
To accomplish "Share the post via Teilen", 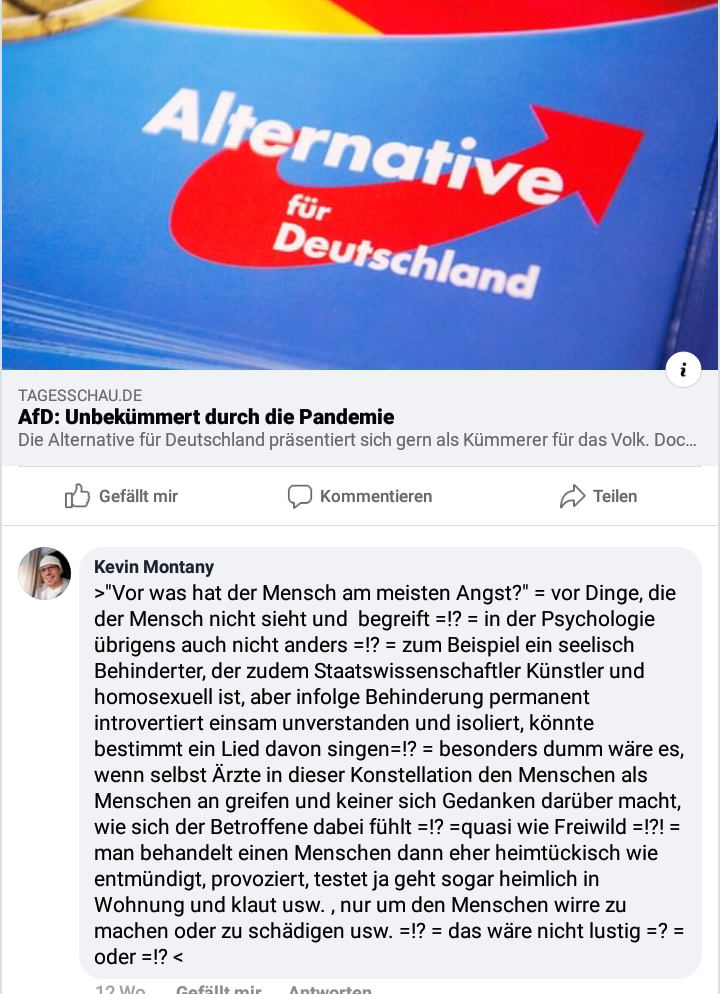I will click(598, 496).
